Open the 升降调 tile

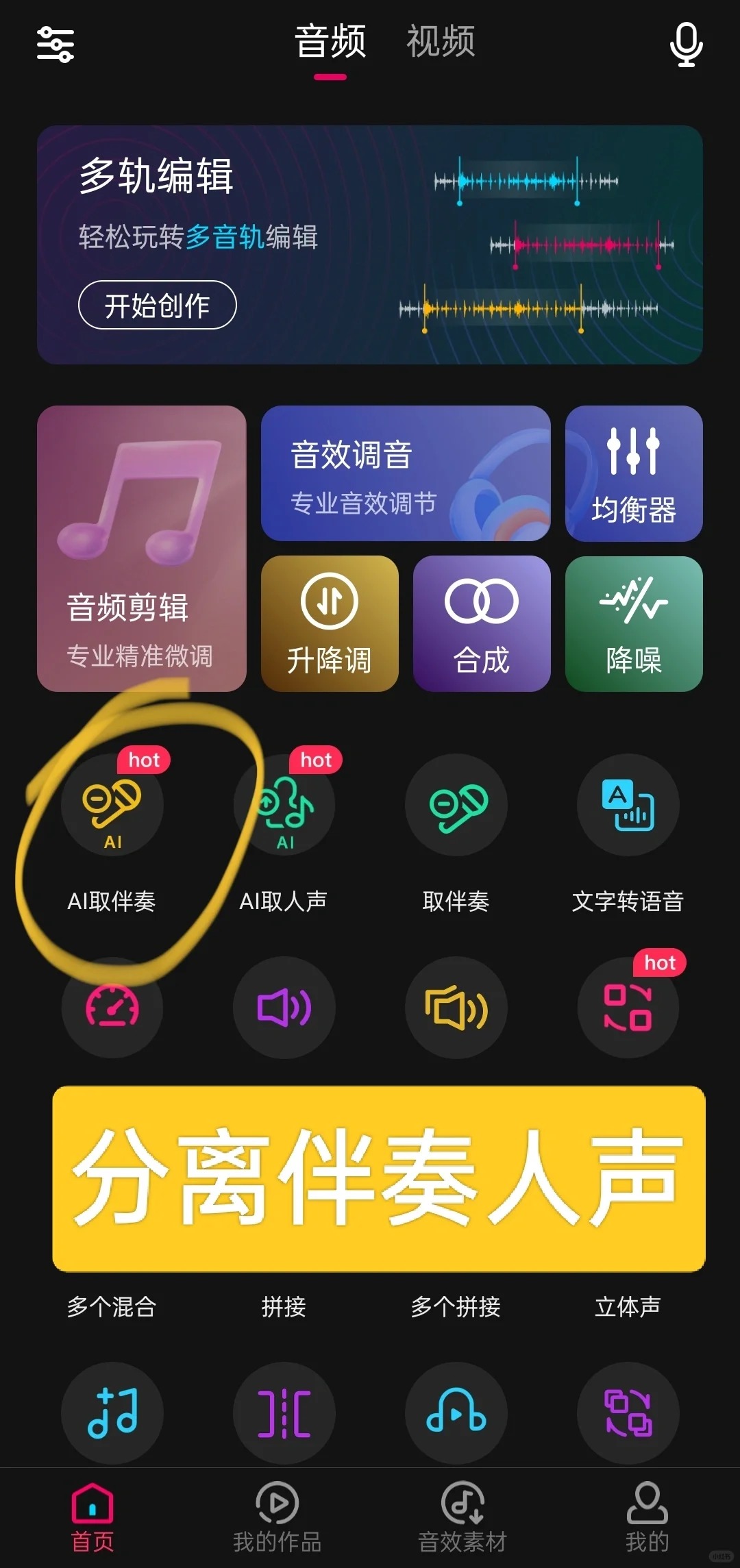330,623
